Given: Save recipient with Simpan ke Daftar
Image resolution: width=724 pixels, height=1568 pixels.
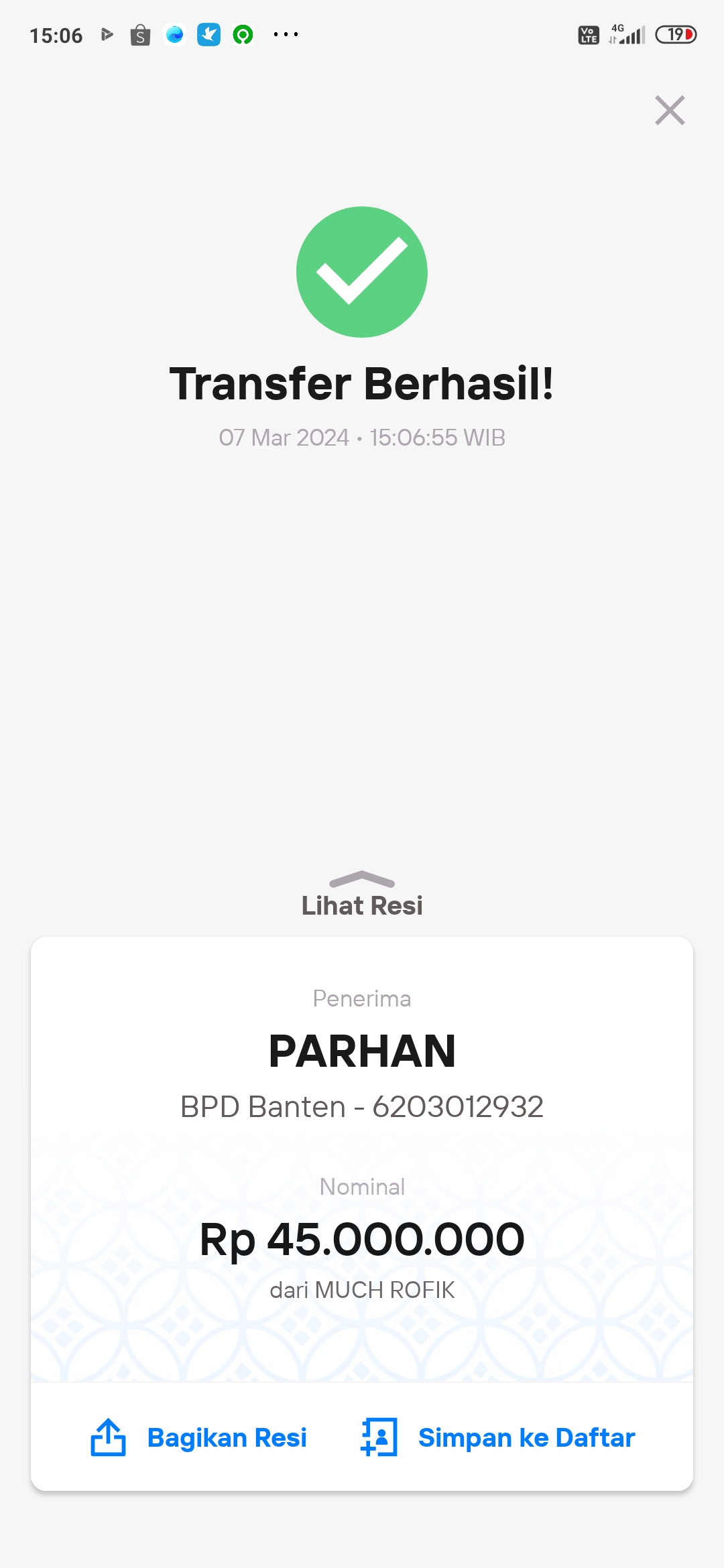Looking at the screenshot, I should coord(498,1437).
